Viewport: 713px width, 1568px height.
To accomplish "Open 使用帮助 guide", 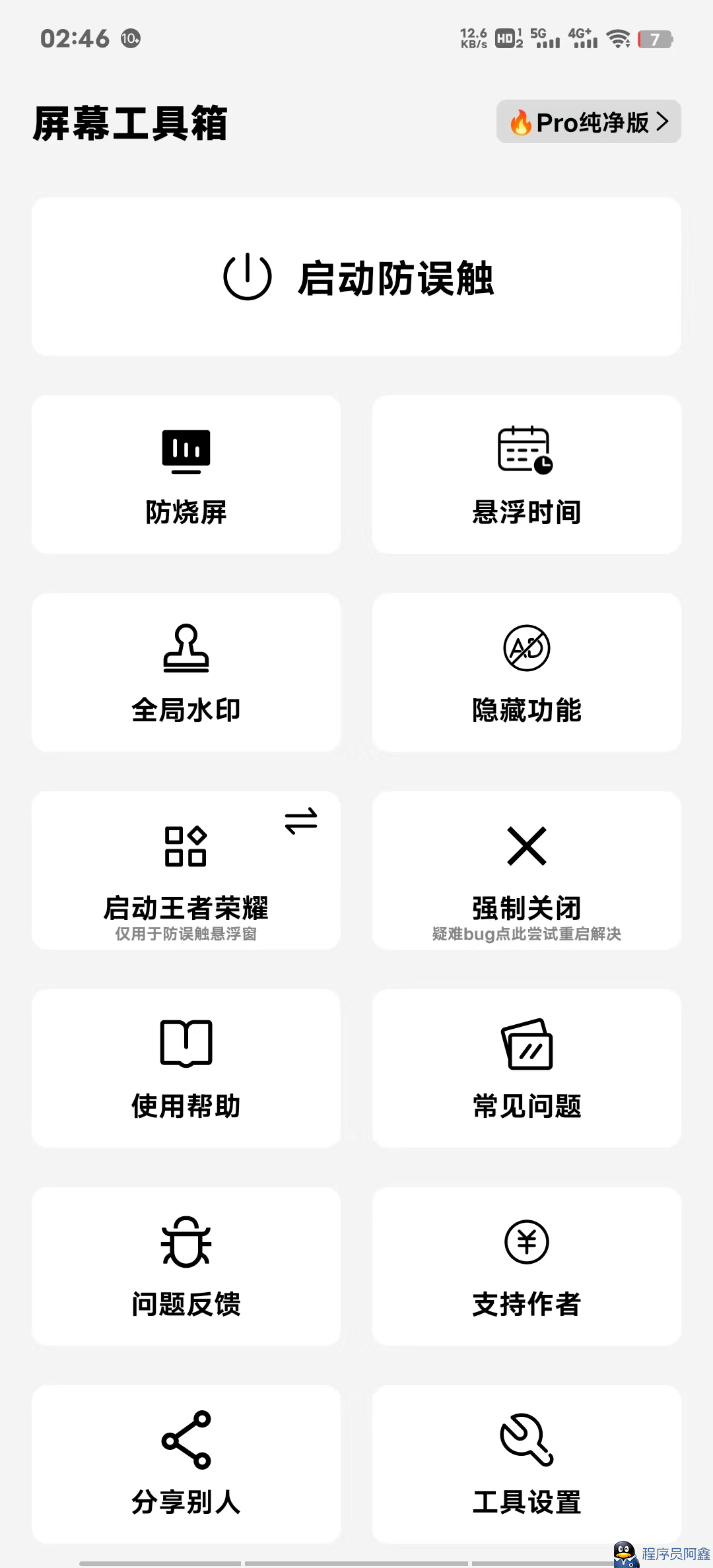I will [x=186, y=1068].
